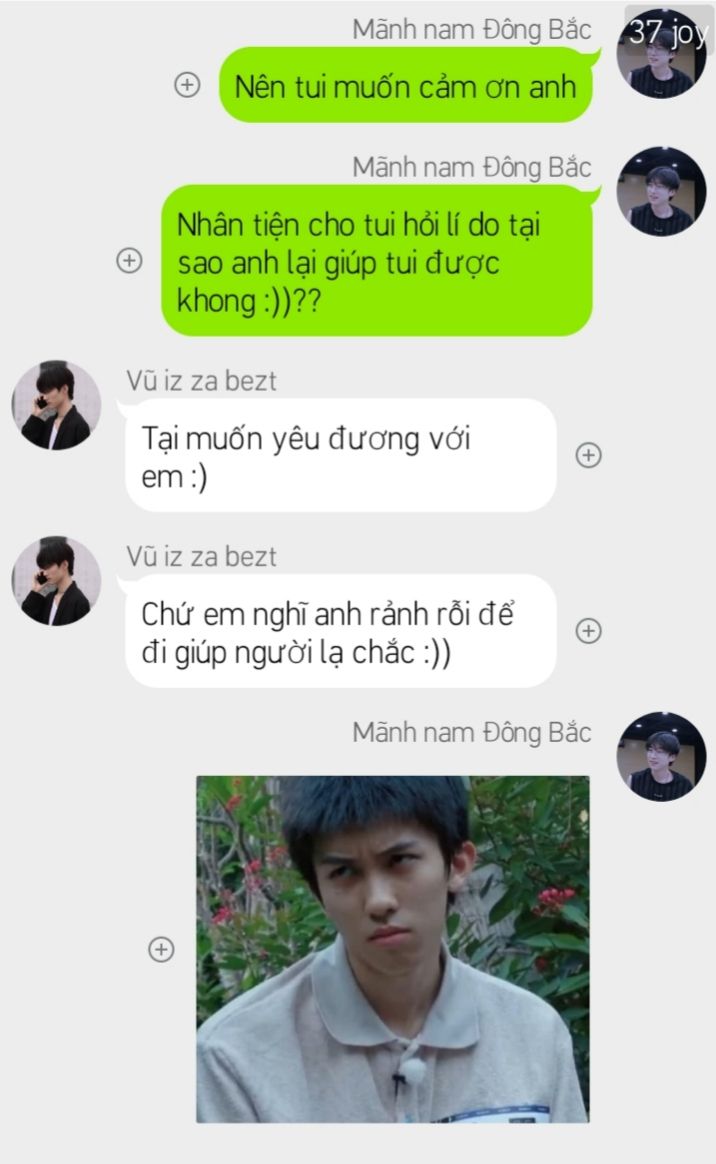View Mãnh nam Đông Bắc's avatar beside "Nhân tiện" message

(x=661, y=191)
